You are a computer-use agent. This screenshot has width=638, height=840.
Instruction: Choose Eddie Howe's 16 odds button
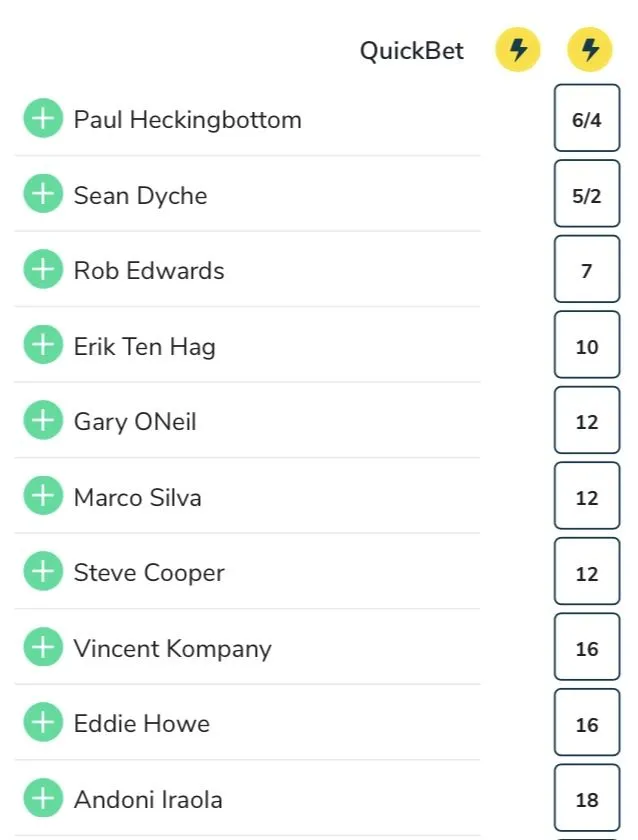(x=587, y=724)
